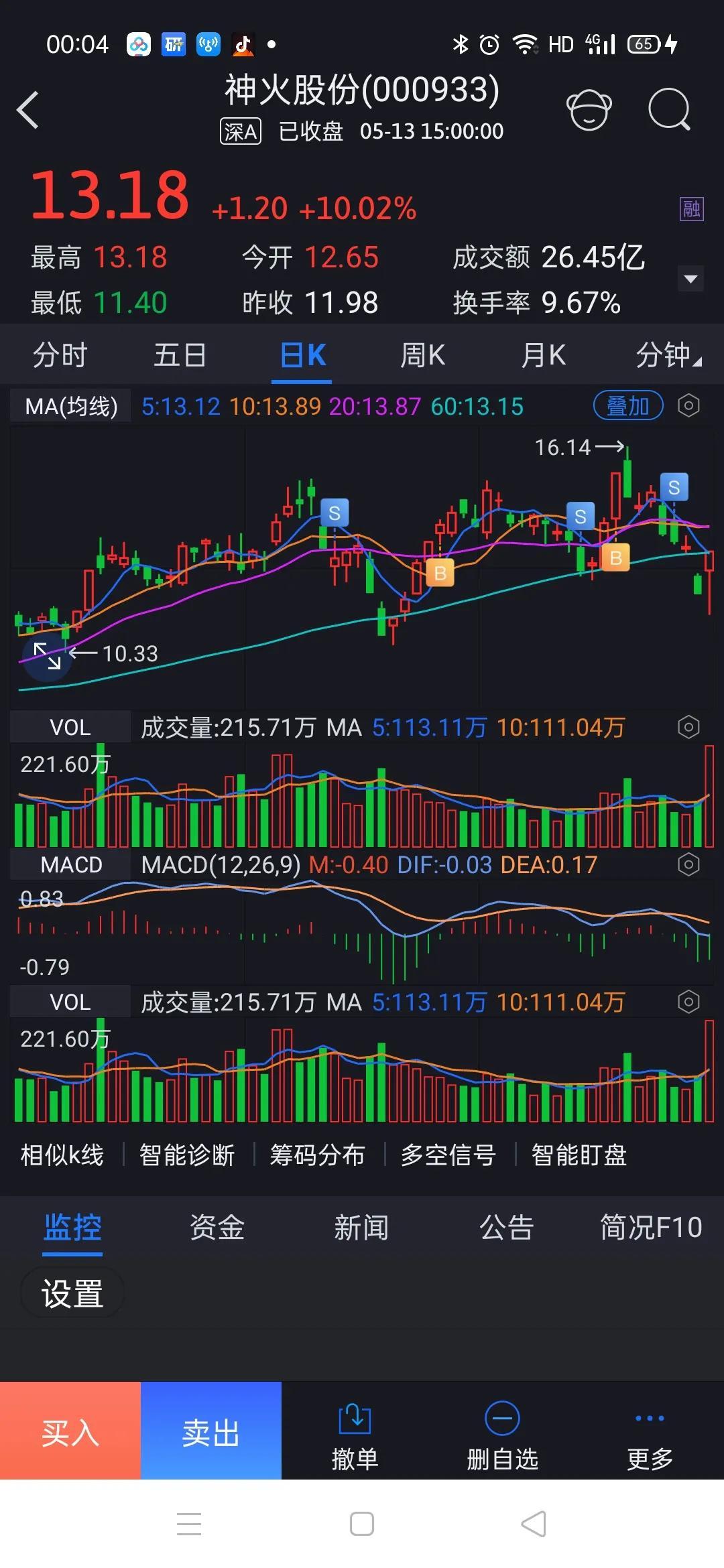Tap the 设置 button under 监控
724x1568 pixels.
pyautogui.click(x=72, y=1293)
